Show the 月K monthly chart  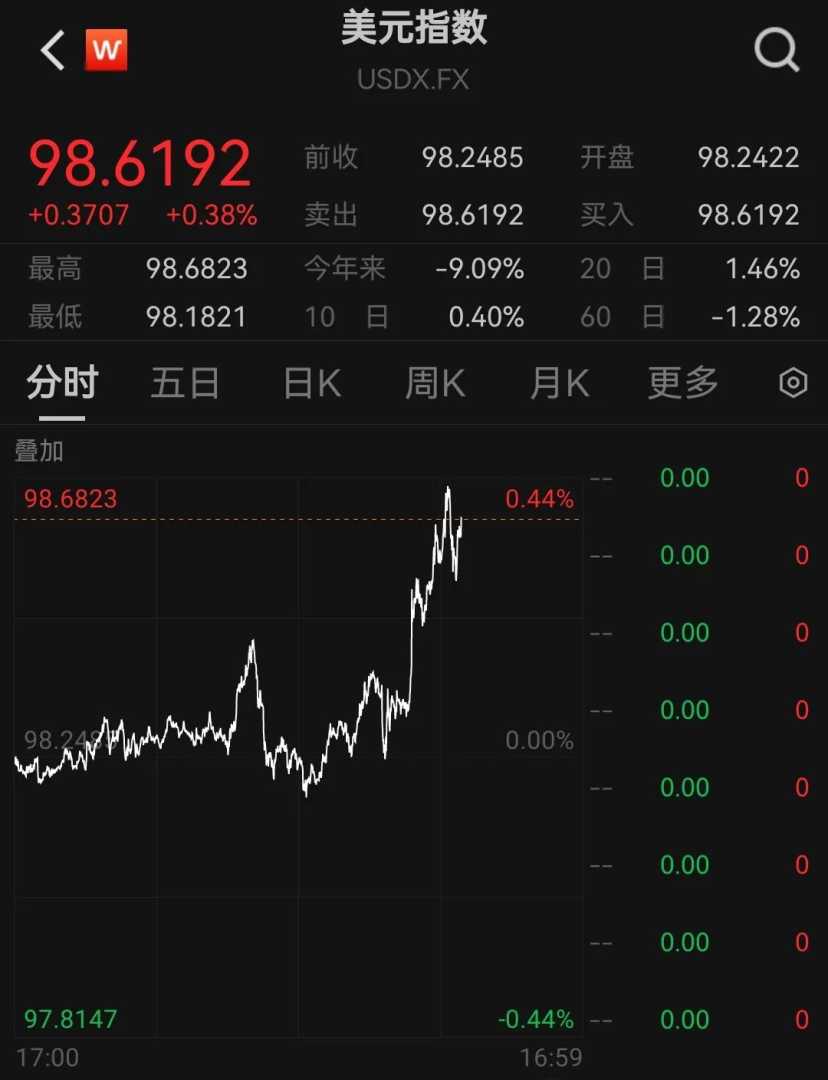[x=559, y=384]
